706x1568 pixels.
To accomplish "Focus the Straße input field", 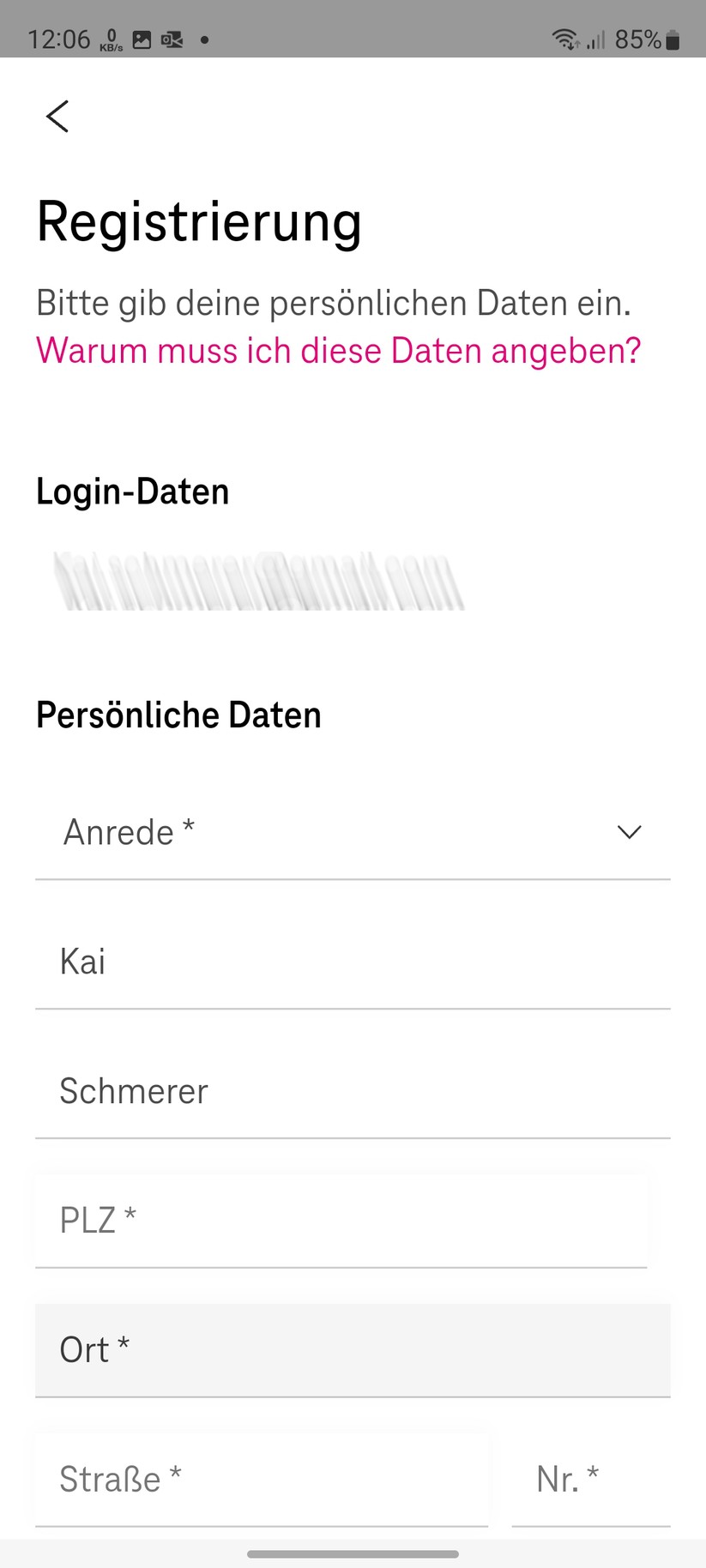I will click(x=257, y=1479).
